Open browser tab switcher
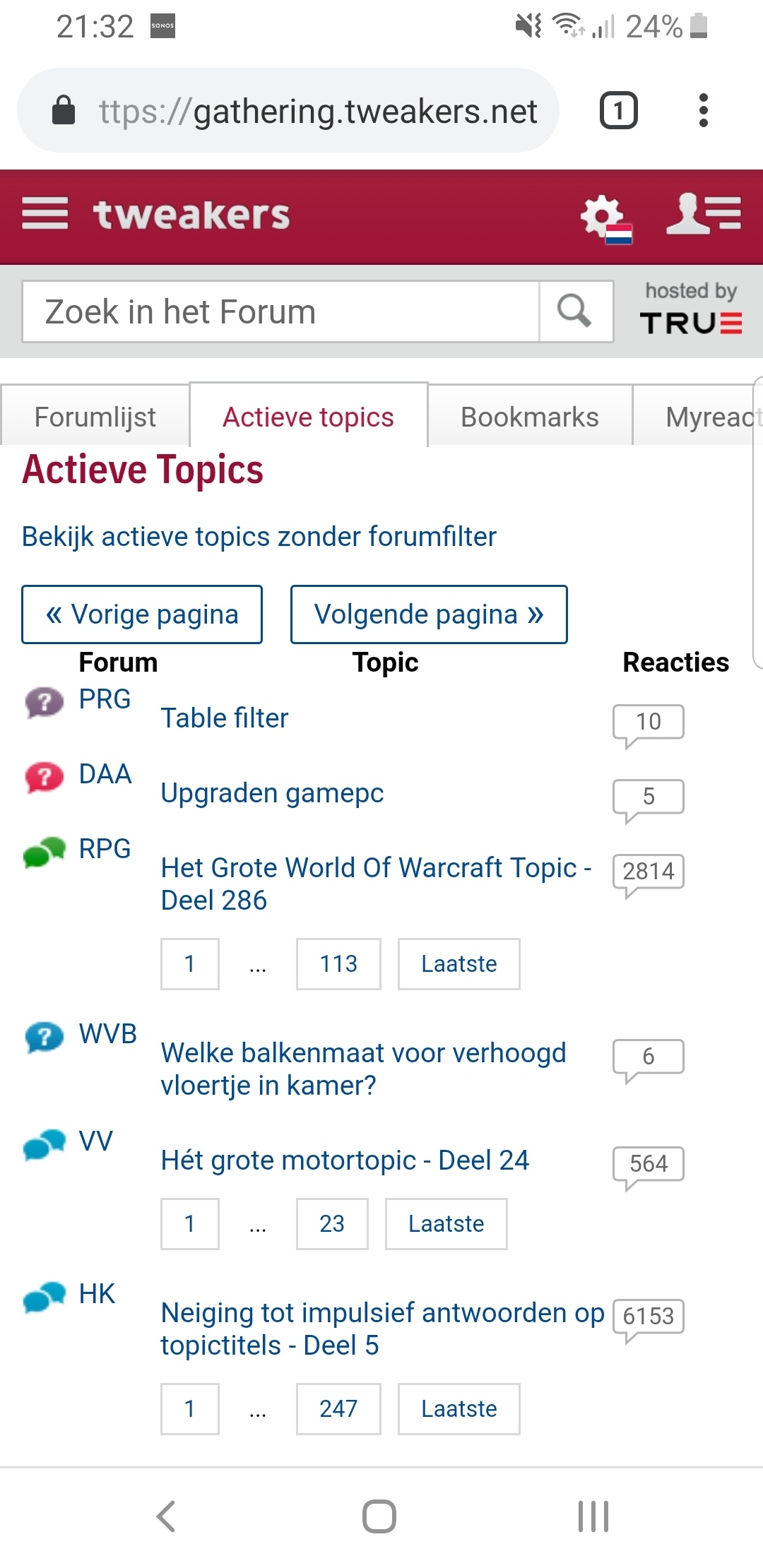The height and width of the screenshot is (1568, 763). click(x=618, y=111)
